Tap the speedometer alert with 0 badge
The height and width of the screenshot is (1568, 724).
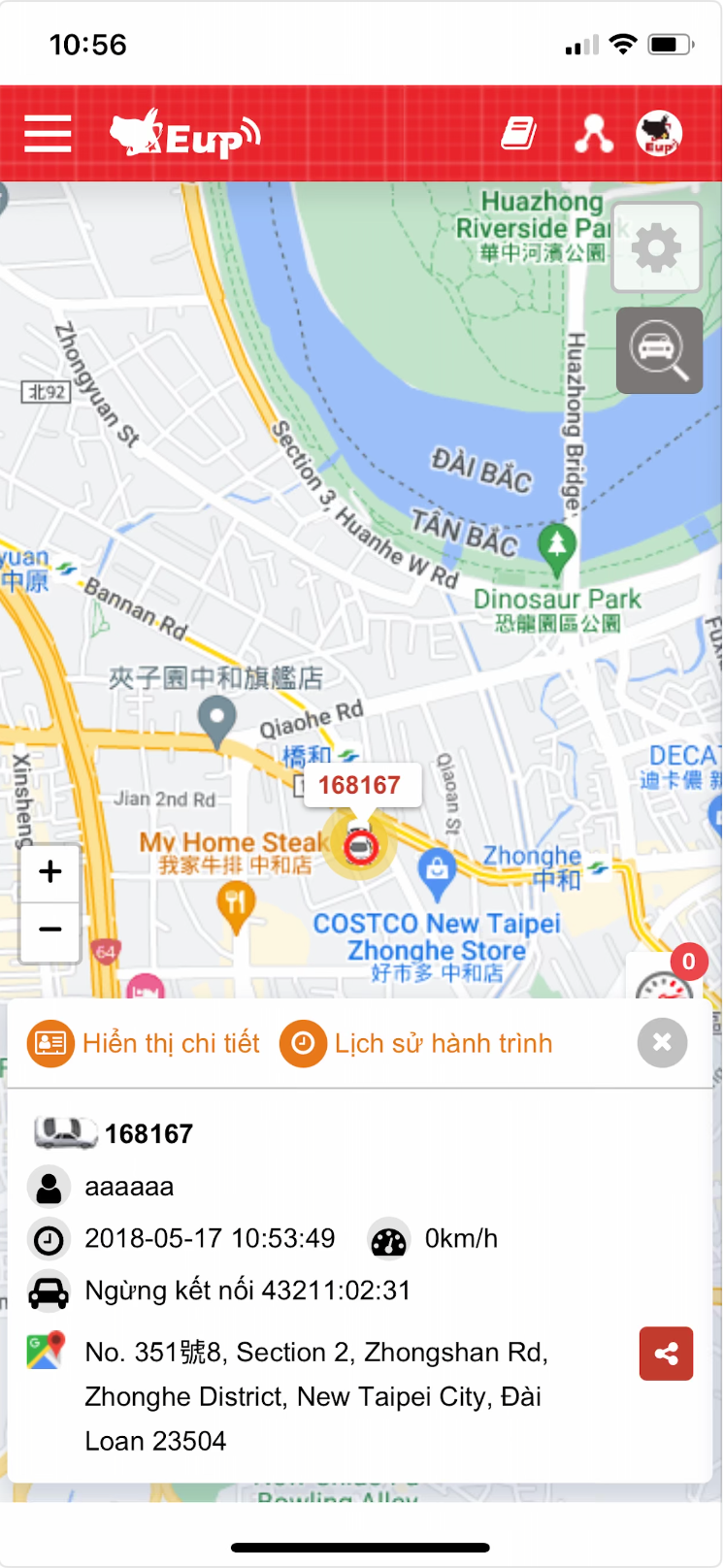click(x=668, y=976)
